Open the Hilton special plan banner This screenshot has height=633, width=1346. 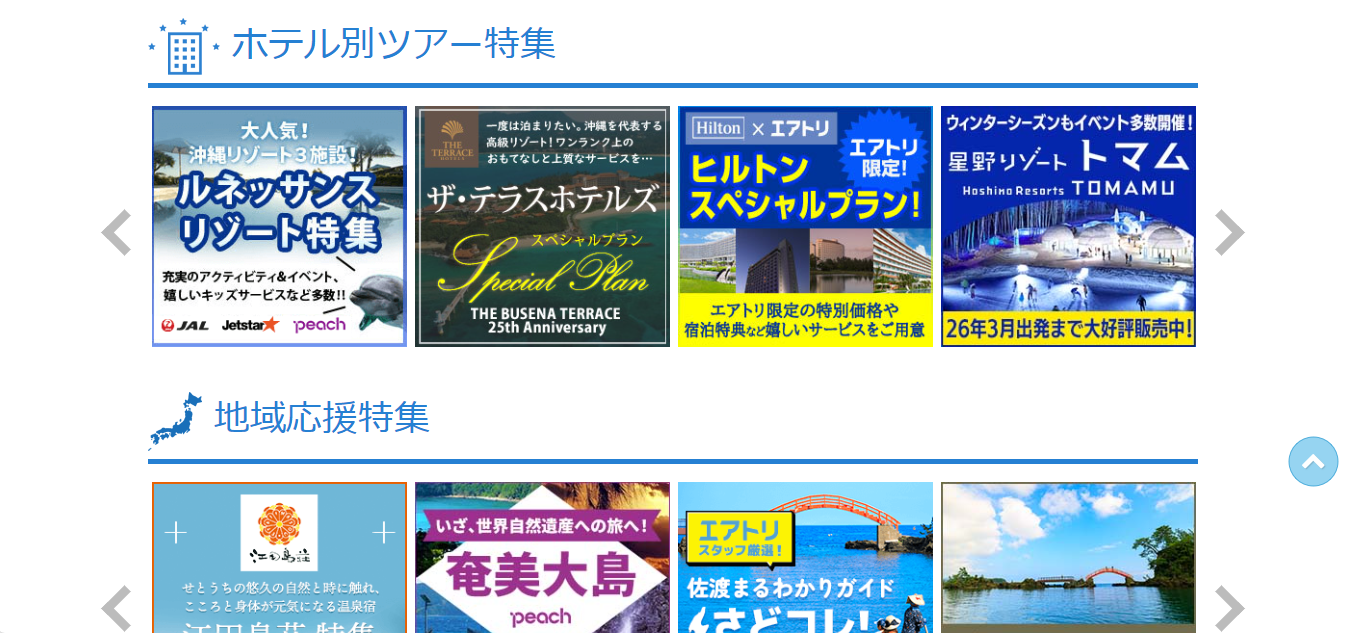[x=805, y=227]
